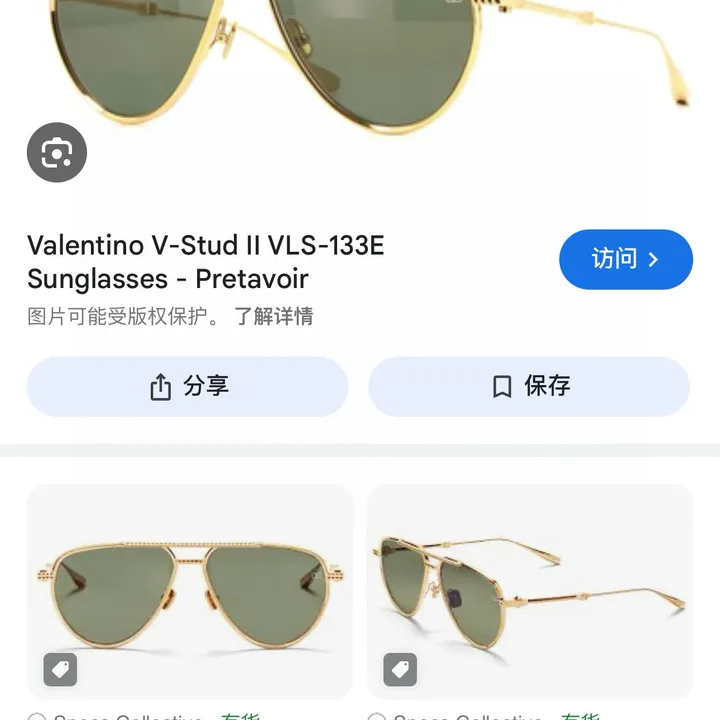Screen dimensions: 720x720
Task: Save the image with 保存
Action: 529,386
